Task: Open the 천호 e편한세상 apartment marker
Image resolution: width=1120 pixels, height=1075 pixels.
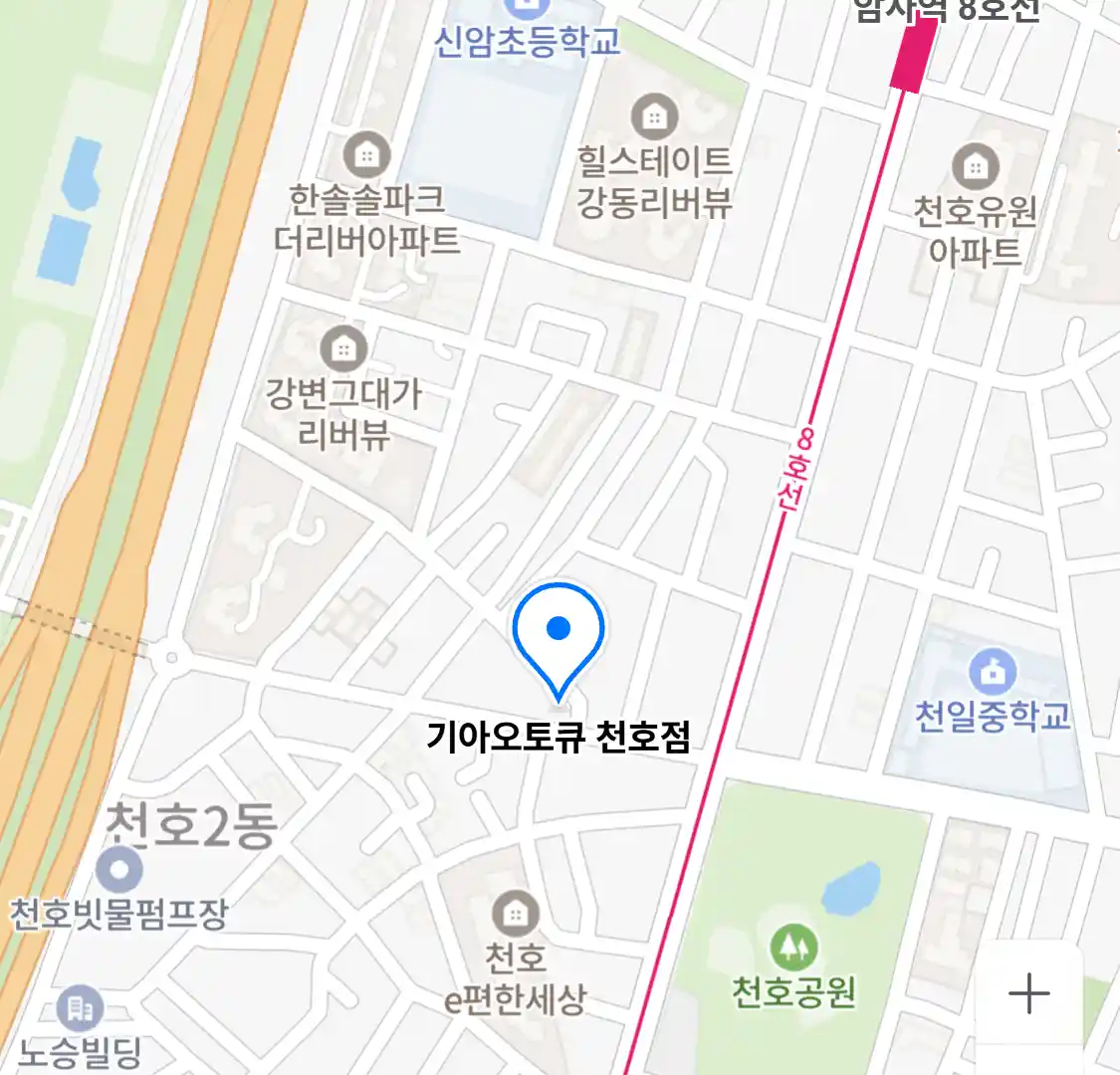Action: click(515, 913)
